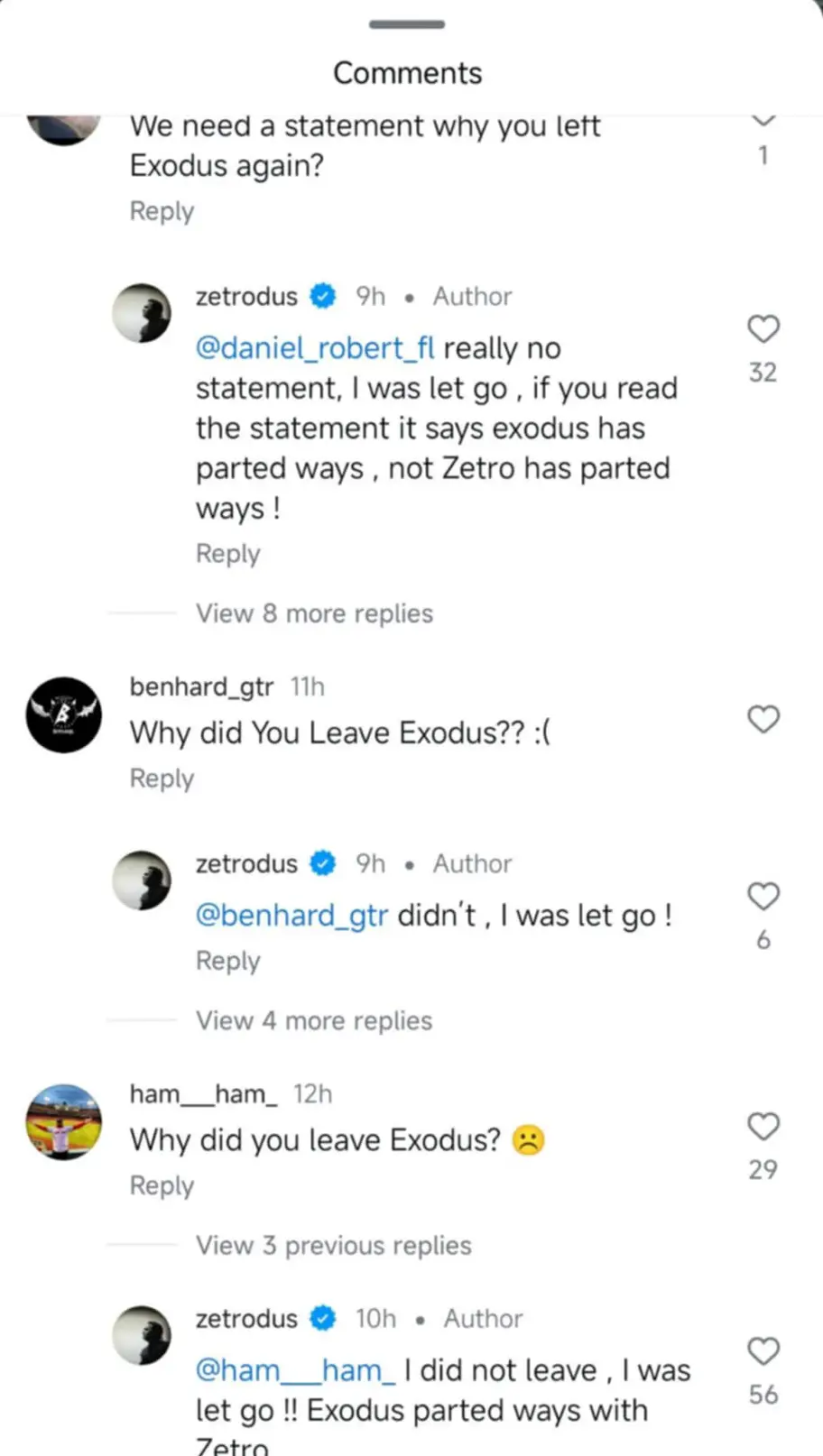Viewport: 823px width, 1456px height.
Task: Reply to ham__ham_'s comment
Action: click(162, 1184)
